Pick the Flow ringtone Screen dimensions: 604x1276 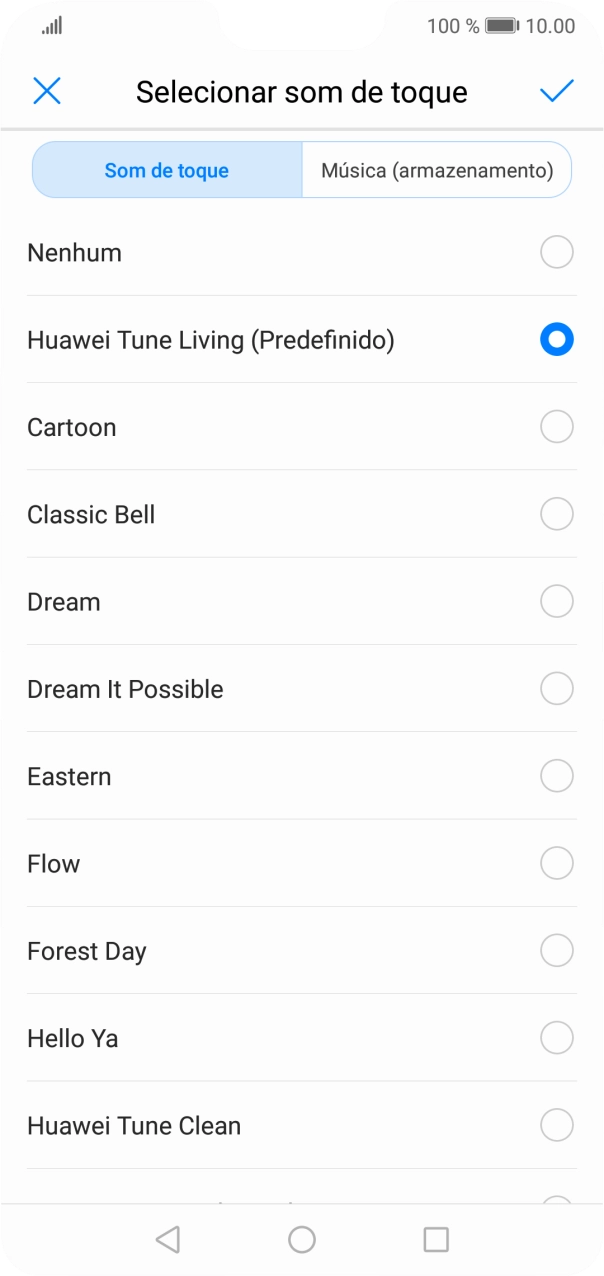556,863
